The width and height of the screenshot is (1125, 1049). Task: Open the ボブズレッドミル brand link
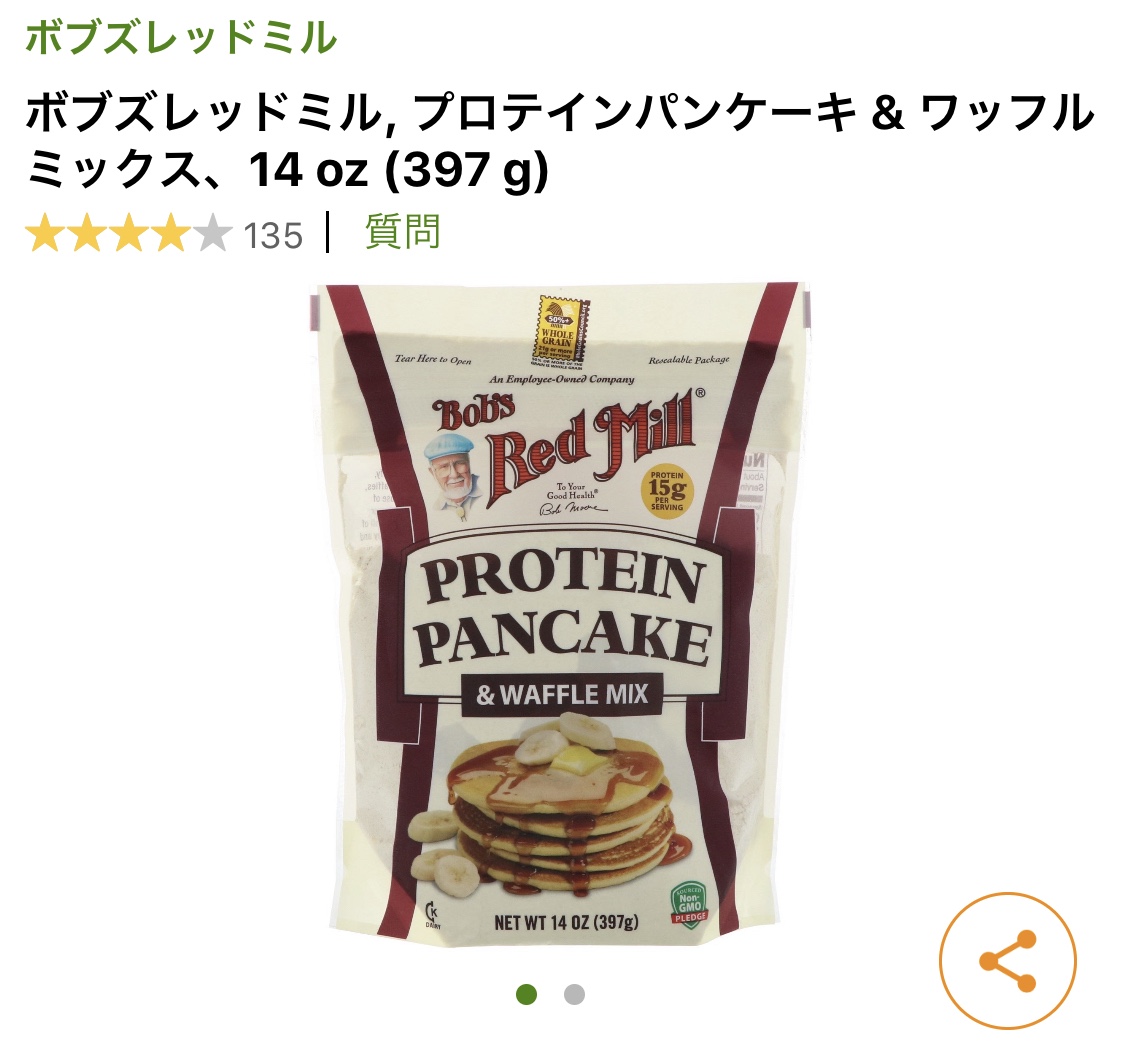(181, 38)
